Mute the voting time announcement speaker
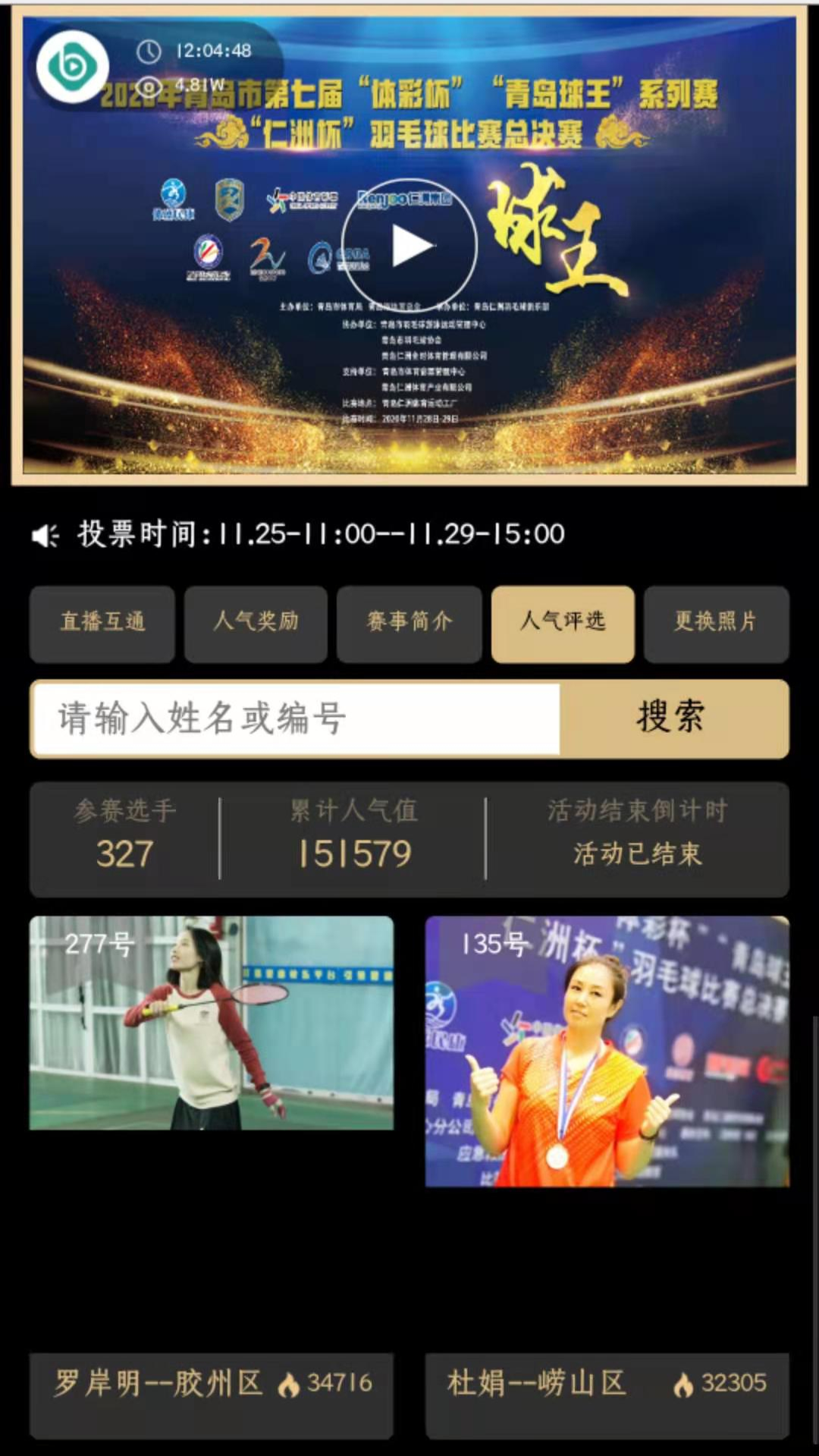This screenshot has height=1456, width=819. [45, 536]
